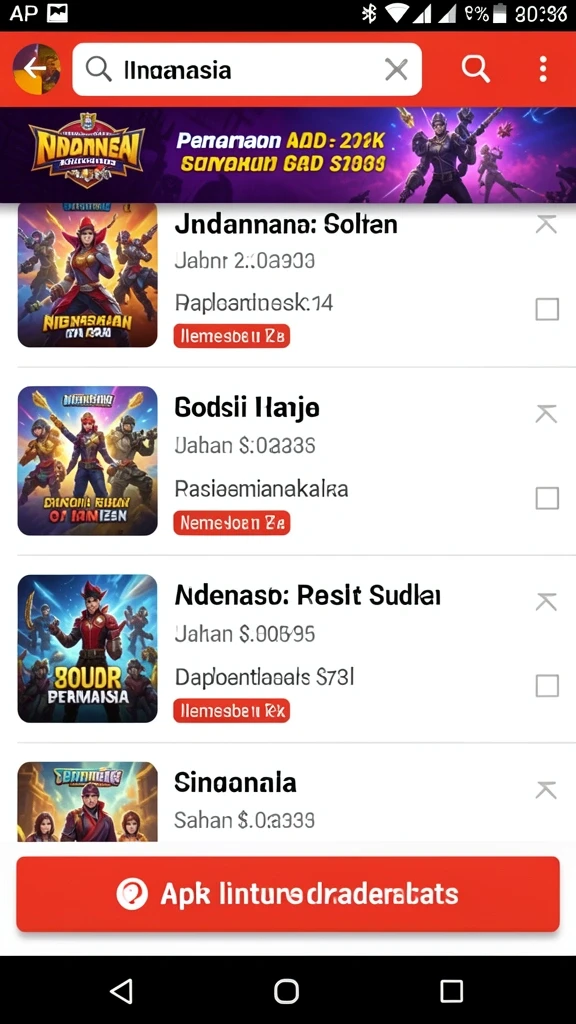Tap the red Apk button at the bottom
This screenshot has width=576, height=1024.
click(288, 894)
